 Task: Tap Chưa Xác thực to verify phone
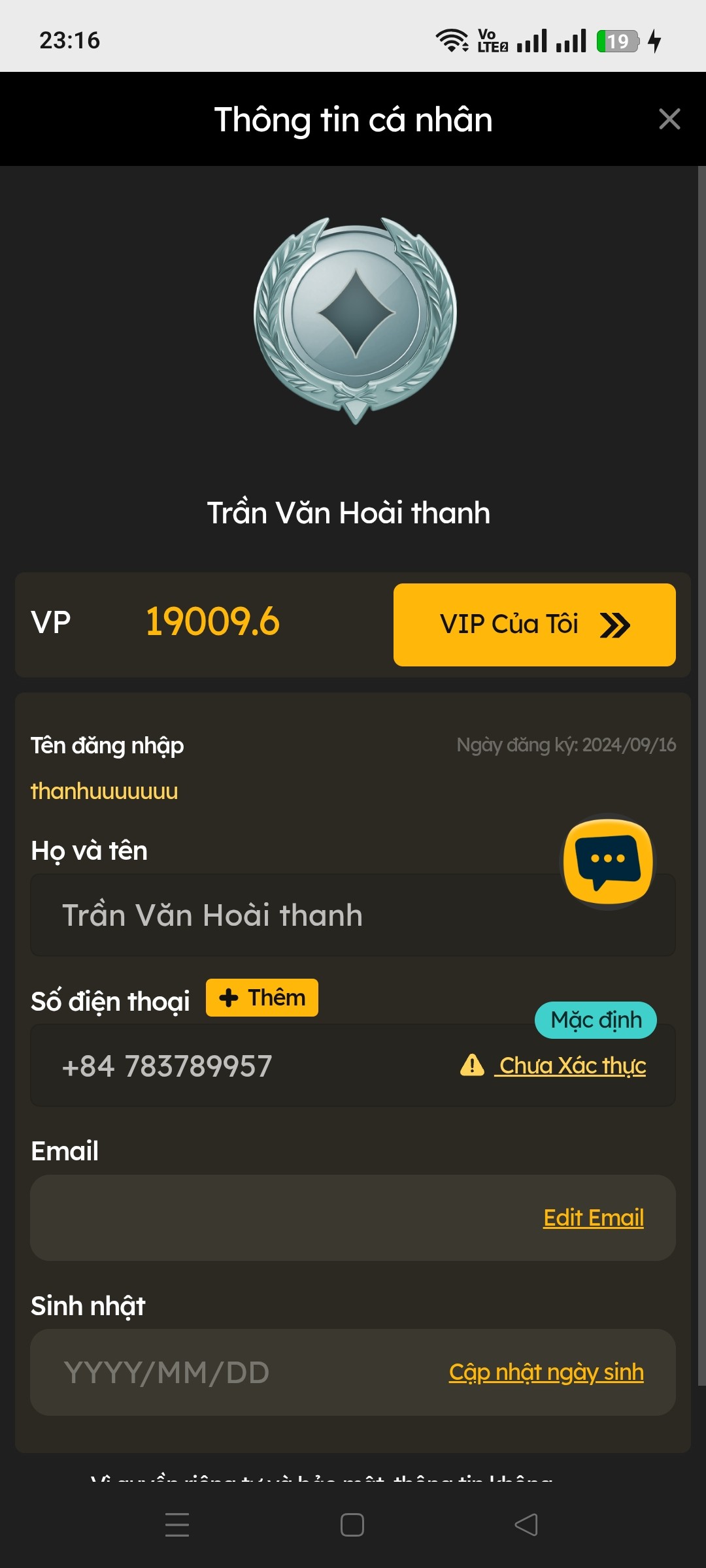coord(571,1066)
